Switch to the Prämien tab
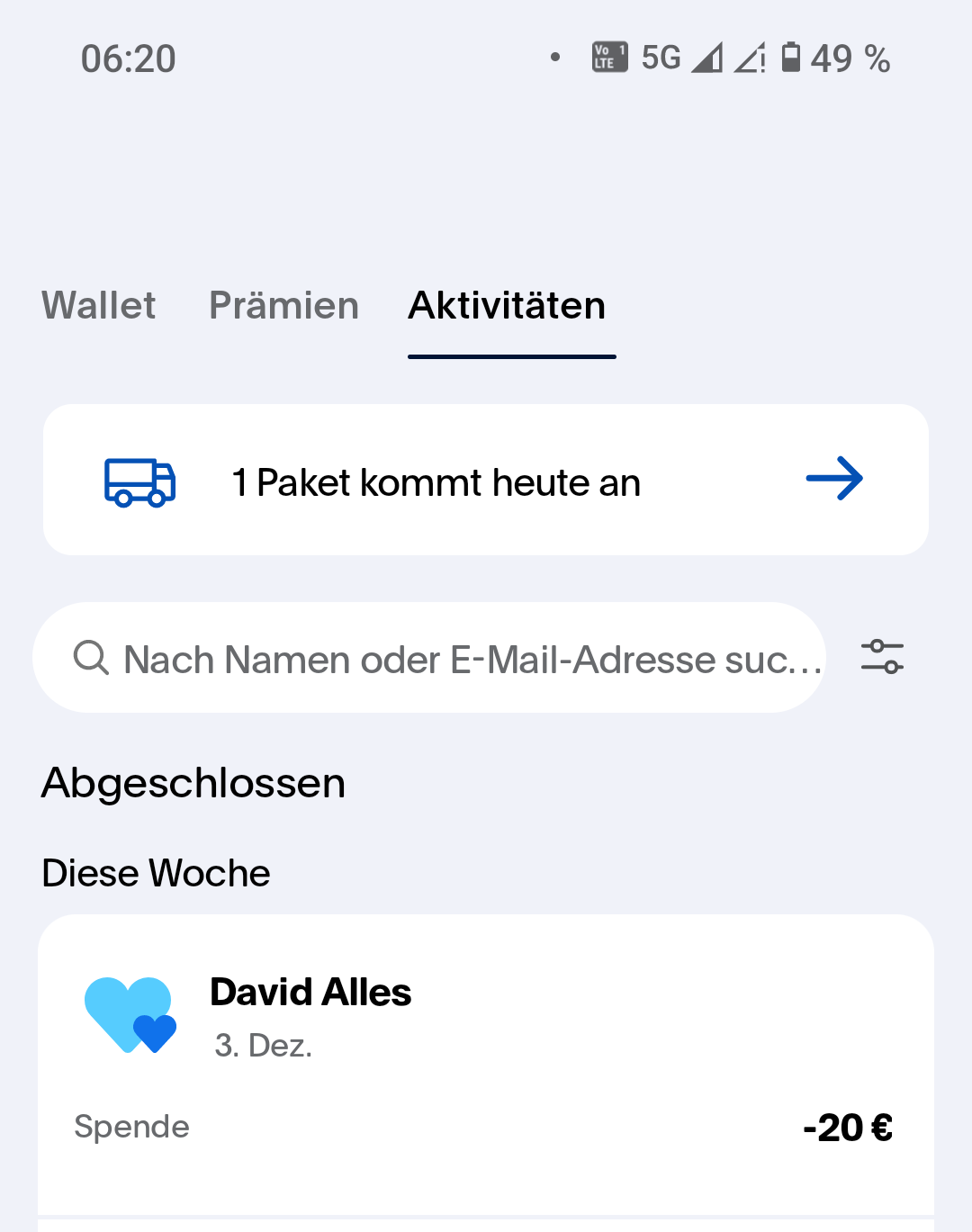This screenshot has height=1232, width=972. pos(283,306)
